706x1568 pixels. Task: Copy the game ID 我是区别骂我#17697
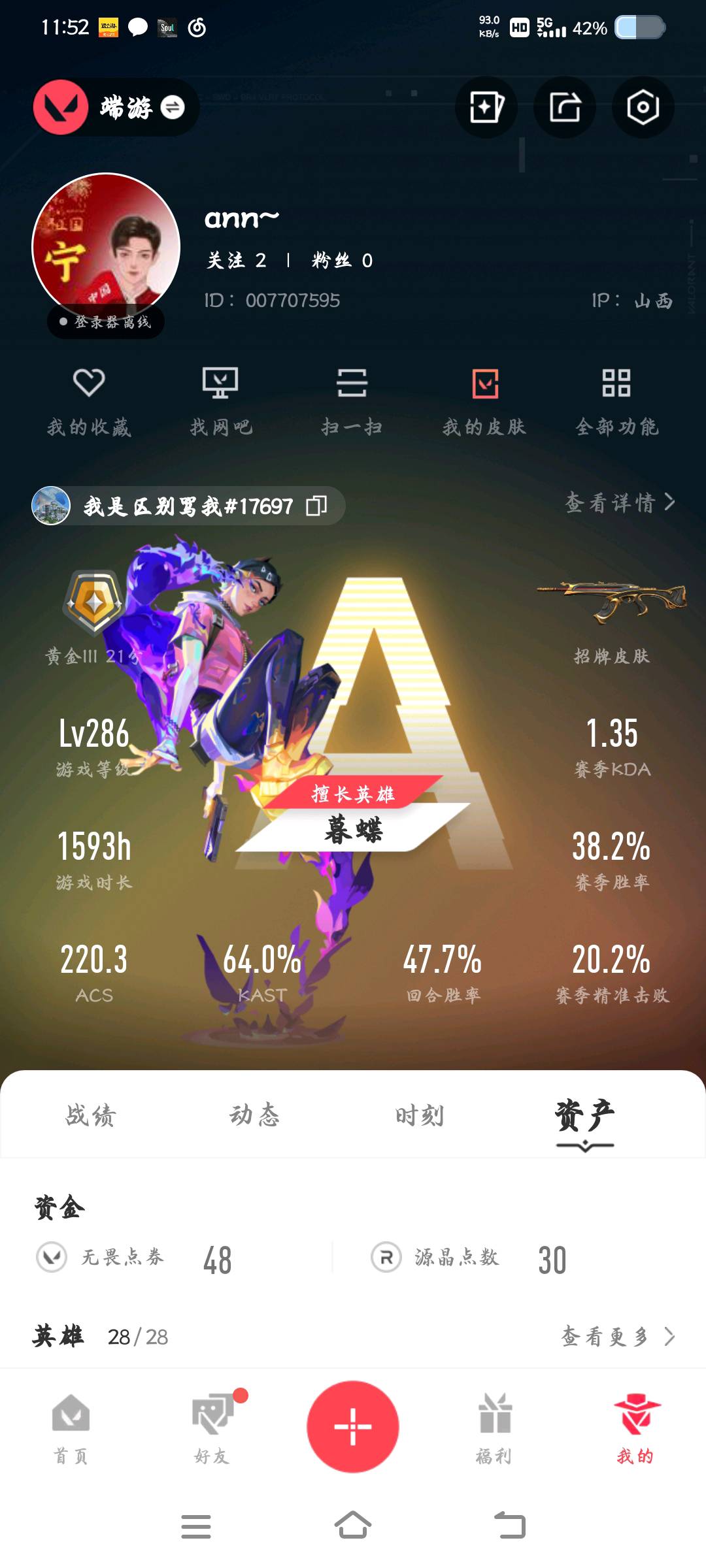coord(317,506)
